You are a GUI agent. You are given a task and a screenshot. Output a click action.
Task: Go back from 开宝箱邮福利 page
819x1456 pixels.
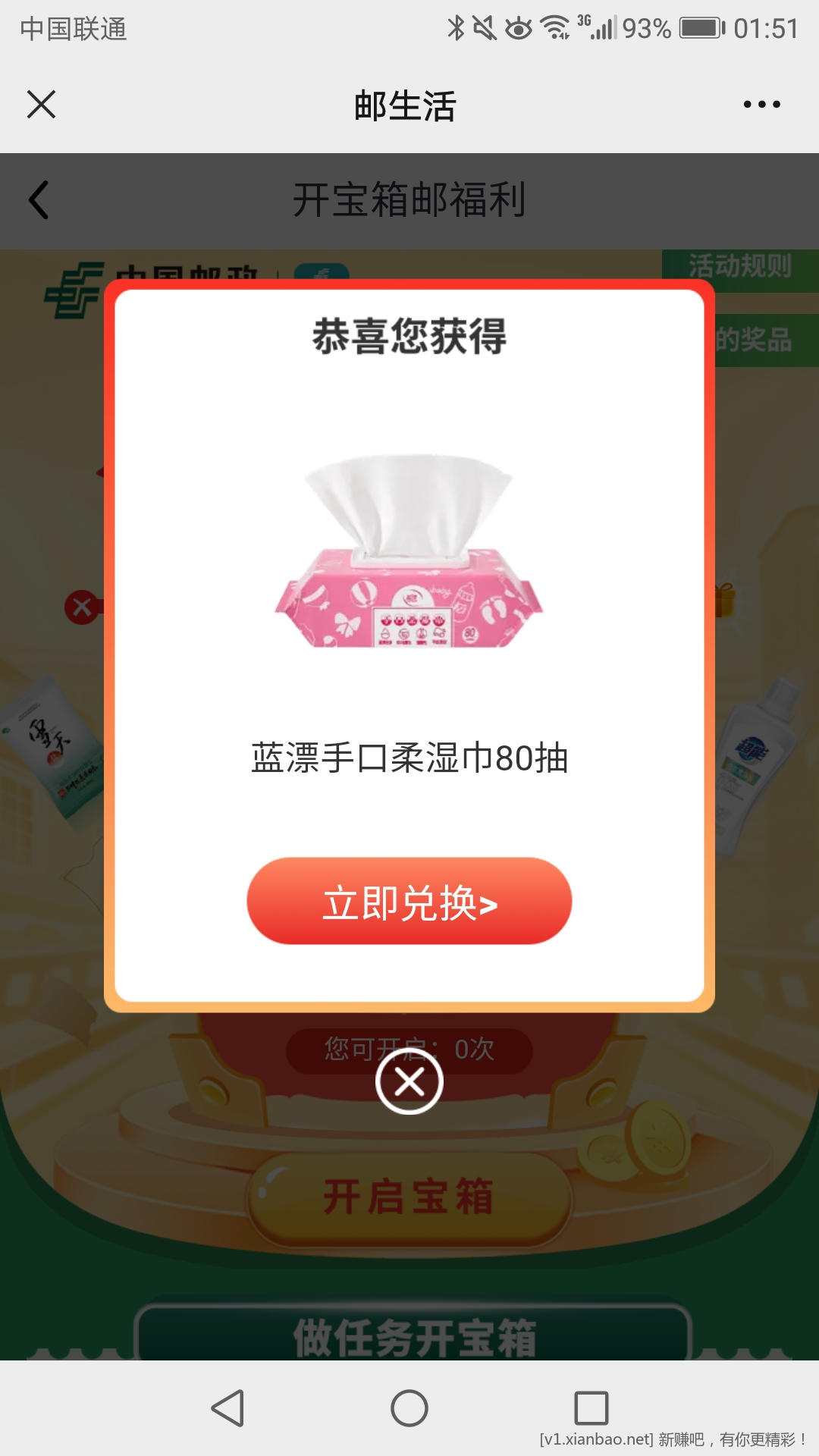coord(39,200)
